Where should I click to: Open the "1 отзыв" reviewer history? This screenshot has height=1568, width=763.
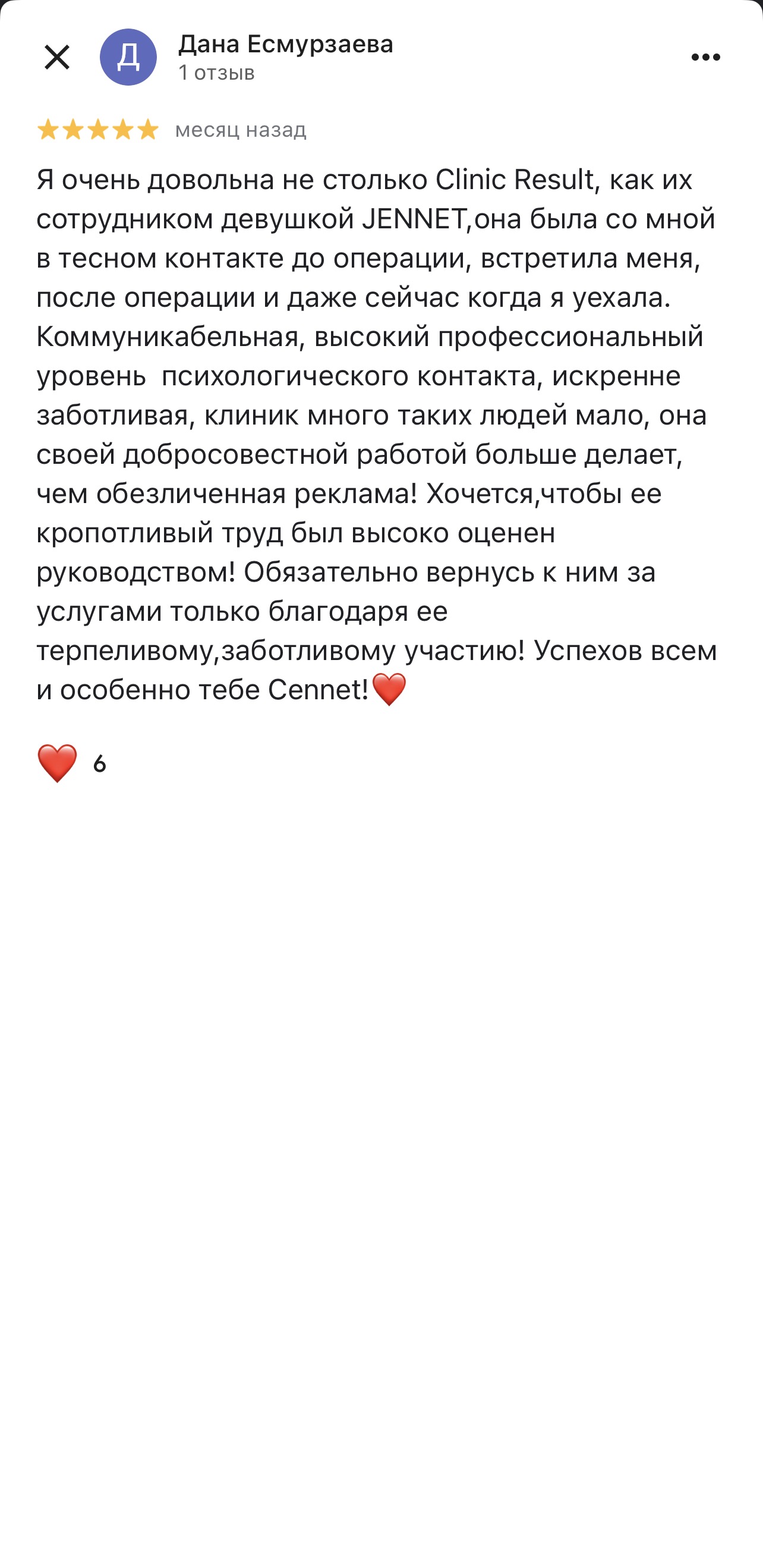click(217, 73)
